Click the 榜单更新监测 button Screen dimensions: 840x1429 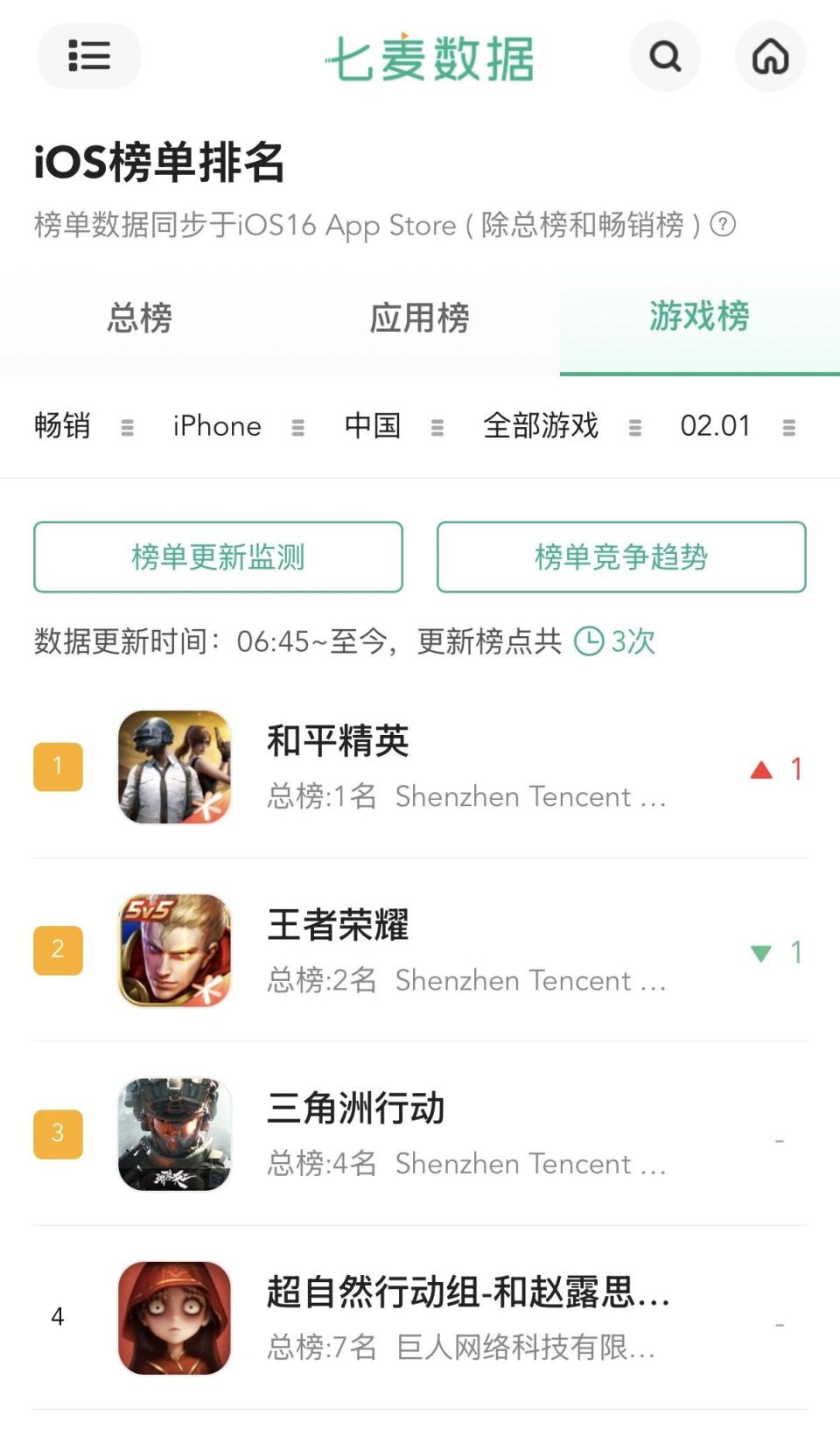217,557
